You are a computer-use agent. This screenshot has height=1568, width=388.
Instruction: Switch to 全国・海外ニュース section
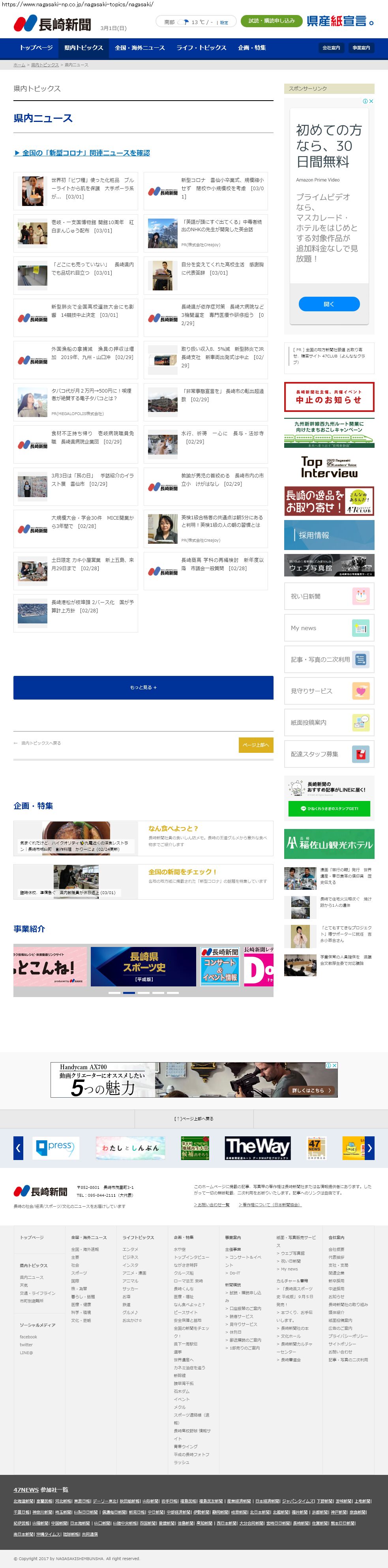(x=139, y=47)
